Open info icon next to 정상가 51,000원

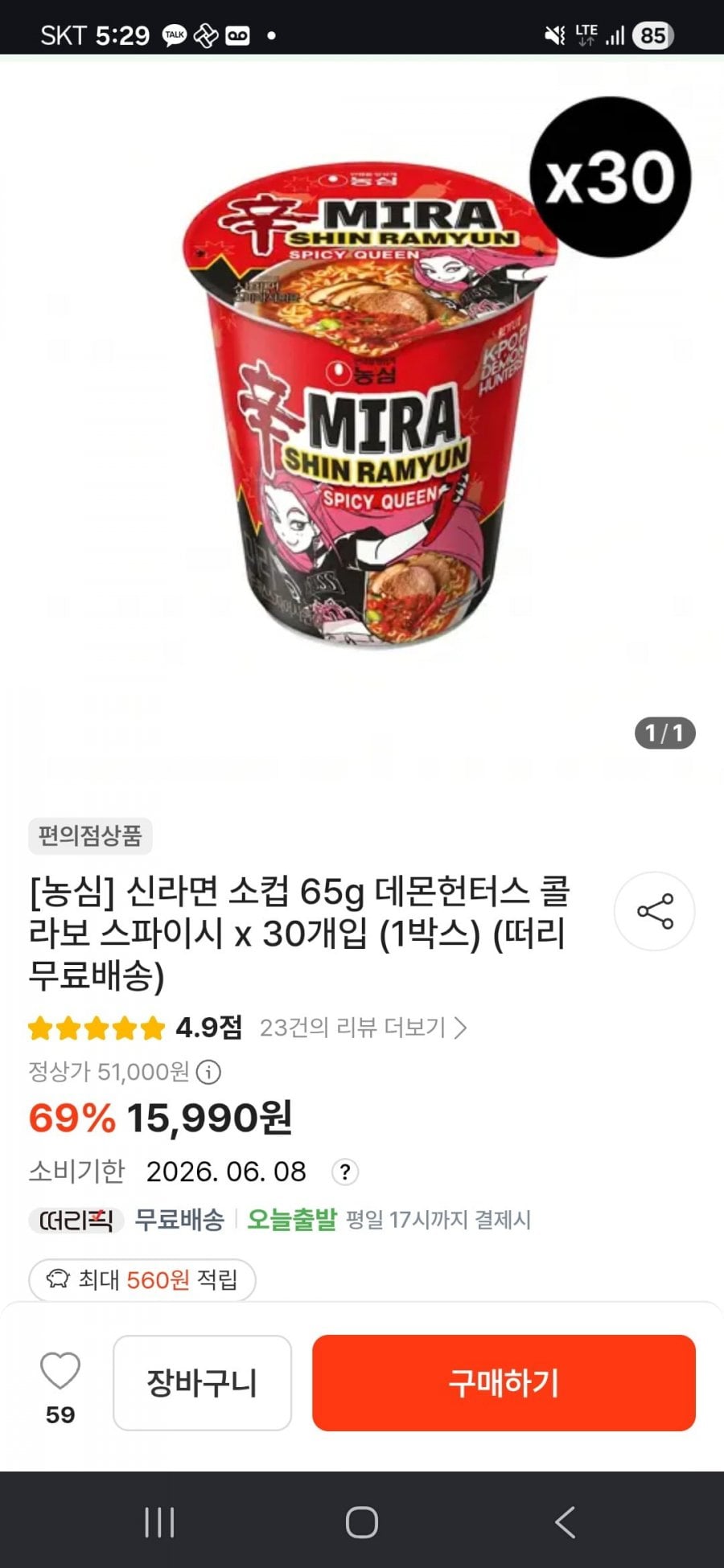click(x=209, y=1072)
